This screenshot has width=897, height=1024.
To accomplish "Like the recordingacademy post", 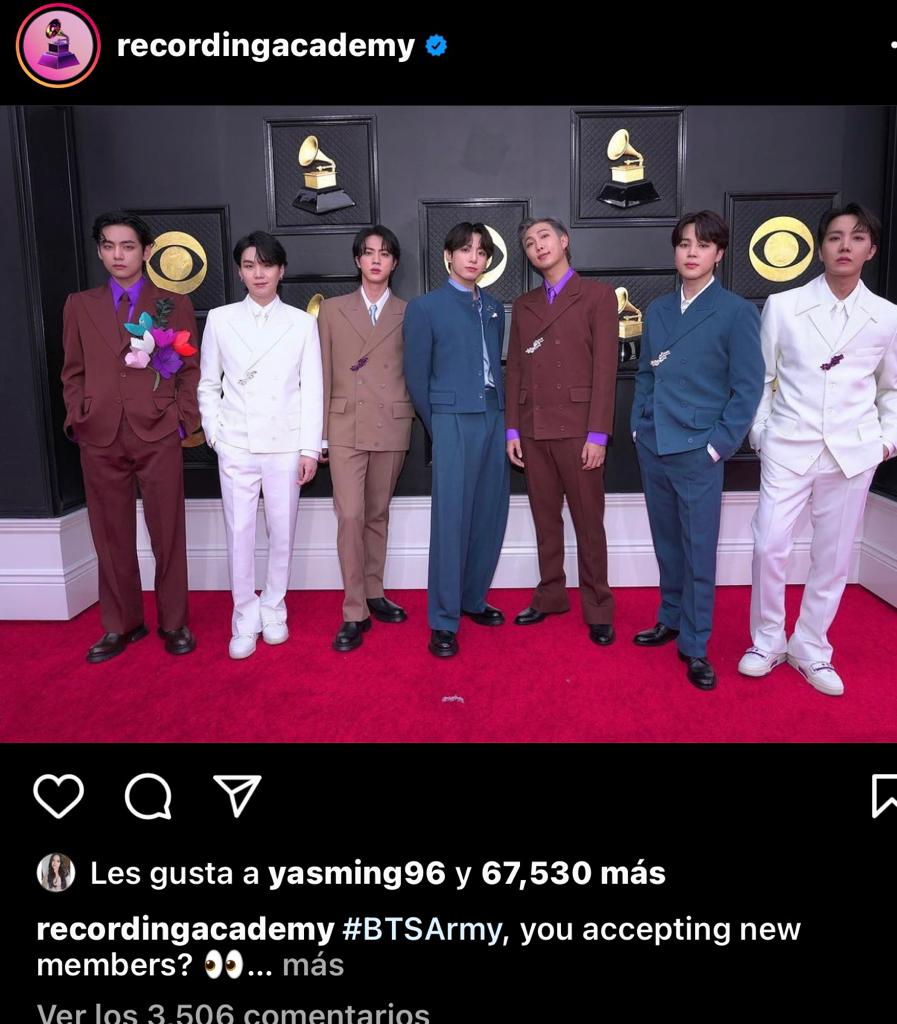I will click(59, 796).
